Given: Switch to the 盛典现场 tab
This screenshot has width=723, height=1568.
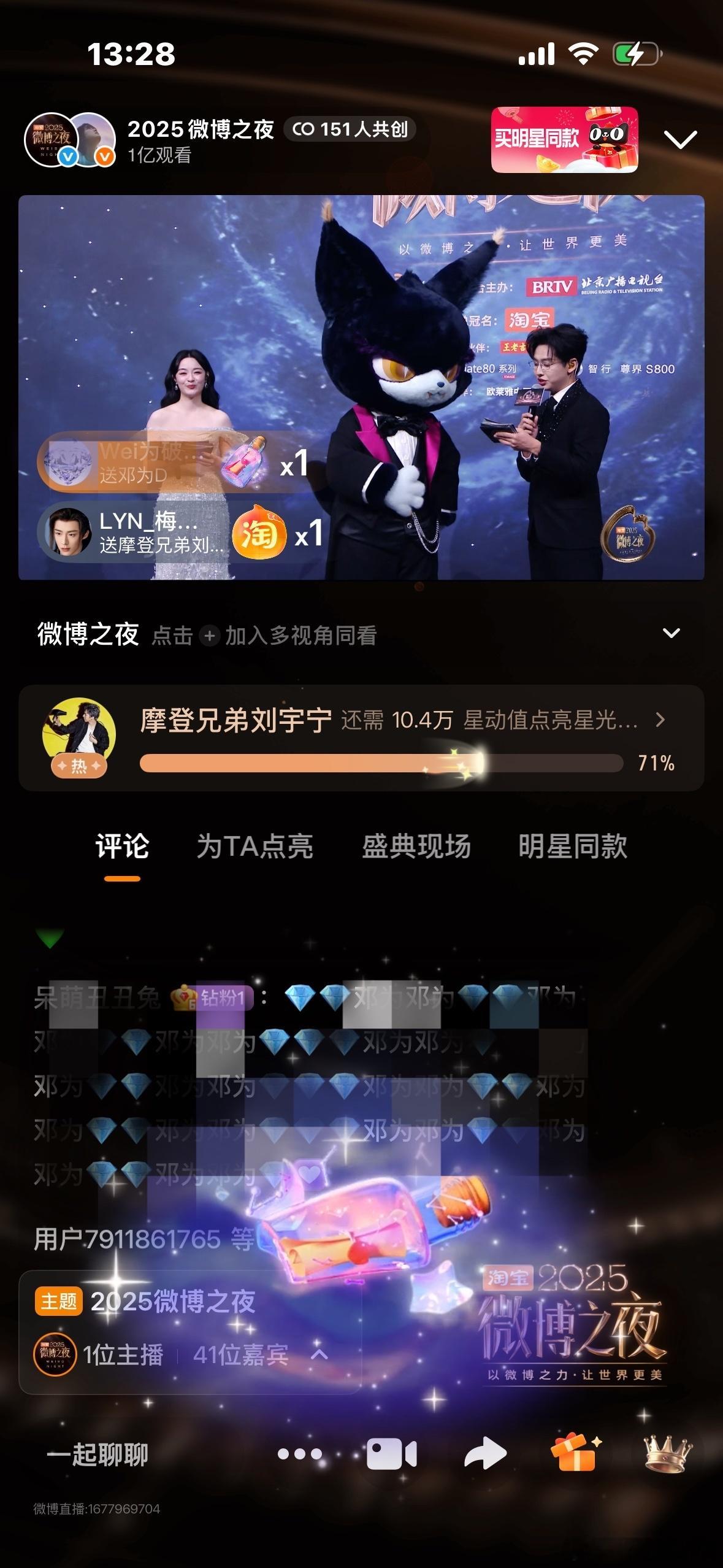Looking at the screenshot, I should (416, 847).
